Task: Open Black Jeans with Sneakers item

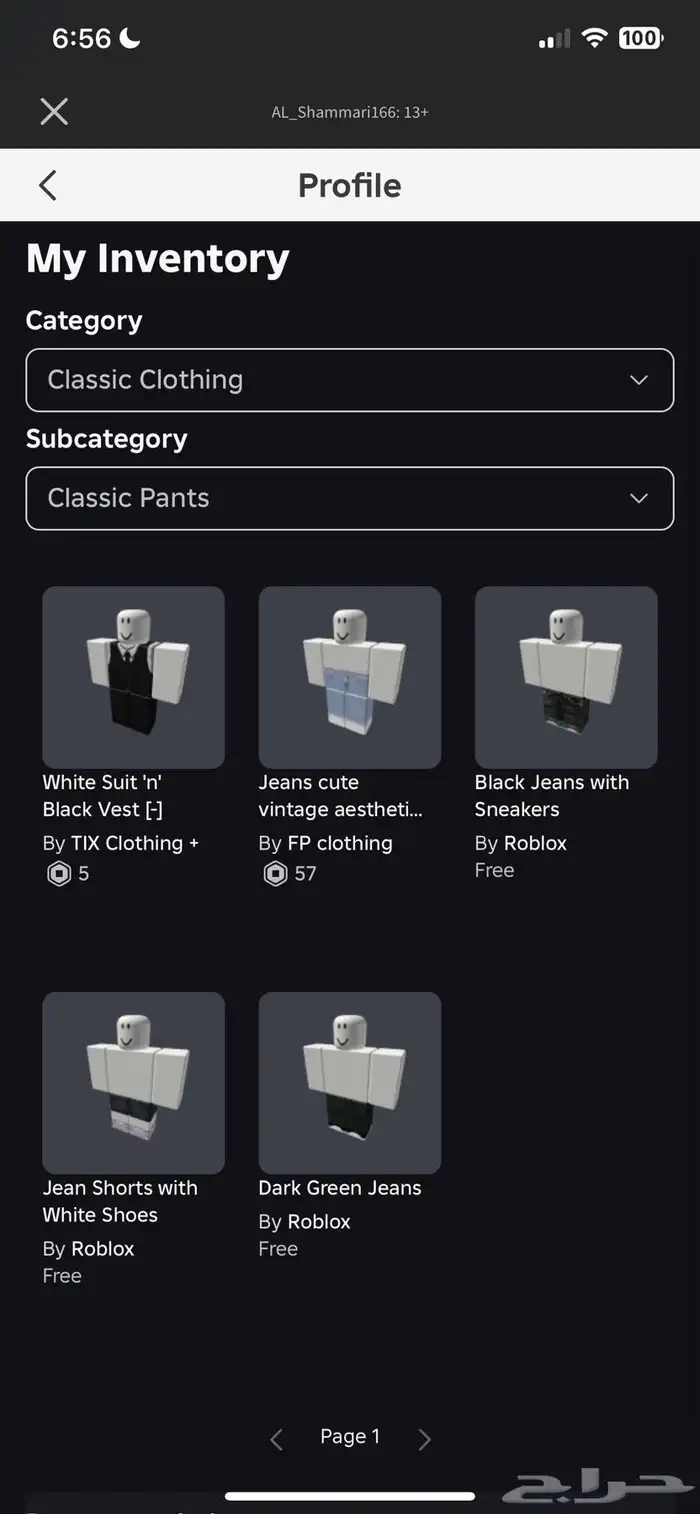Action: click(566, 677)
